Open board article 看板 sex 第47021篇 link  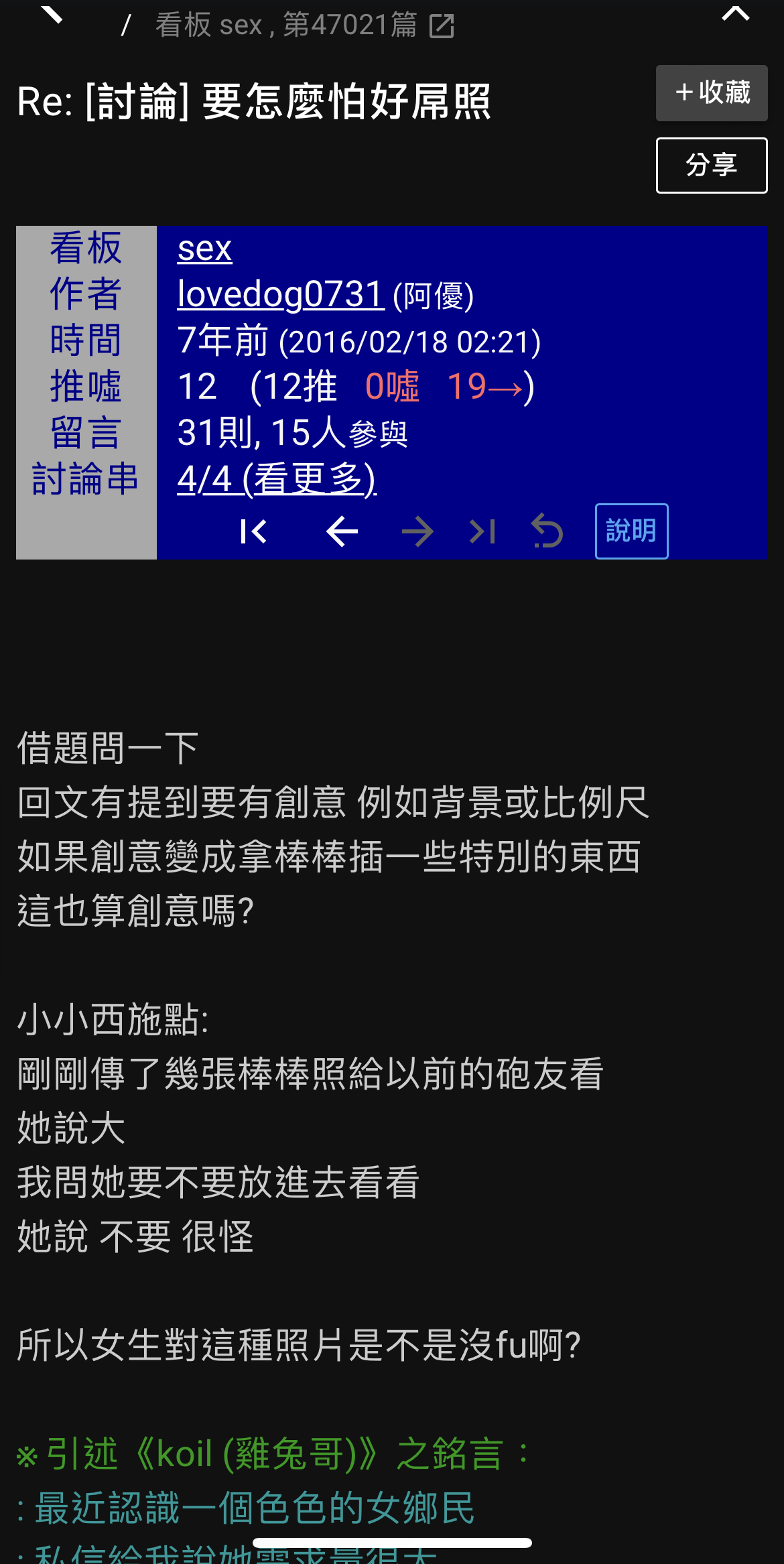point(305,25)
